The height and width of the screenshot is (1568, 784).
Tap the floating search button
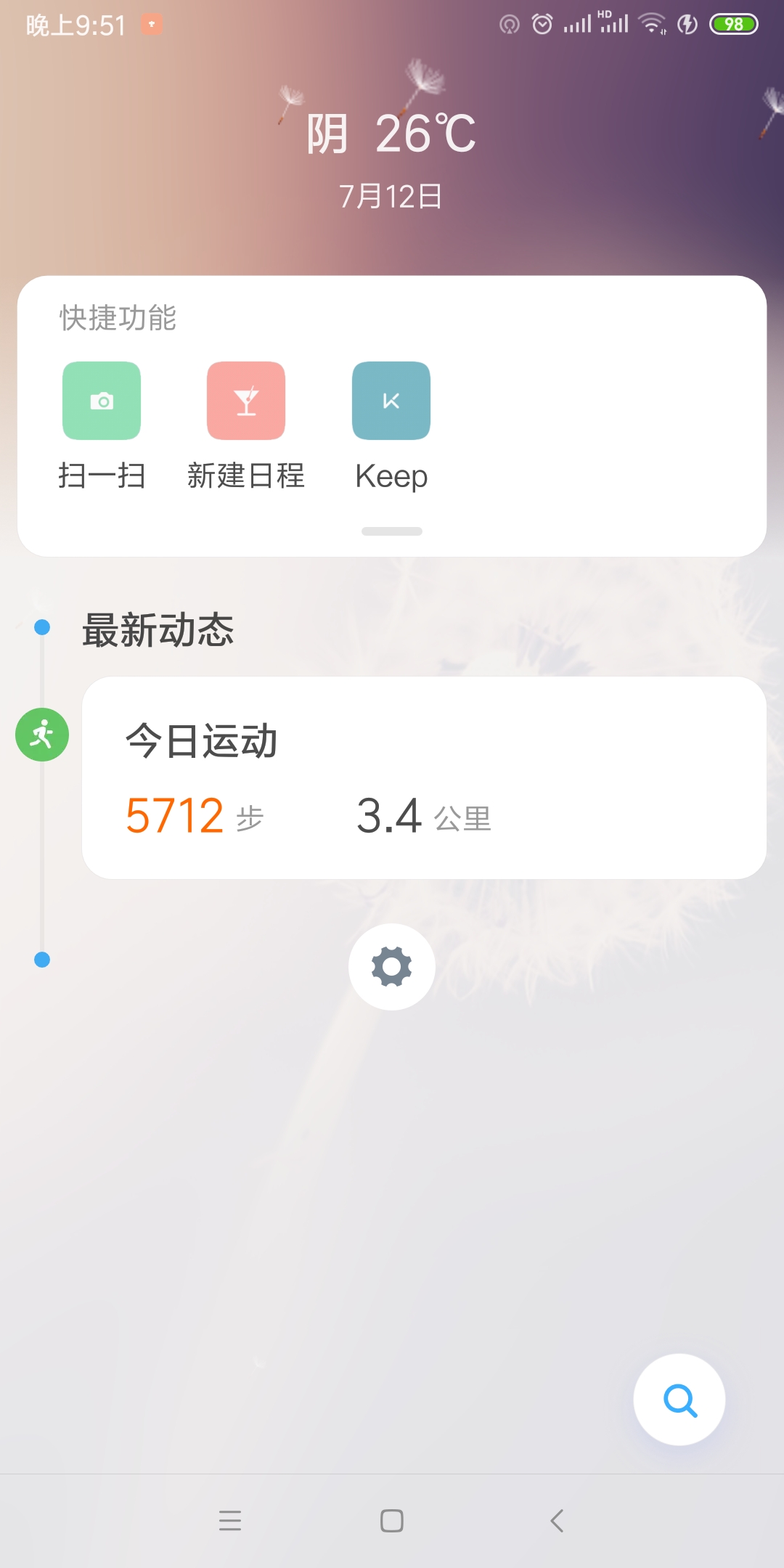(679, 1400)
